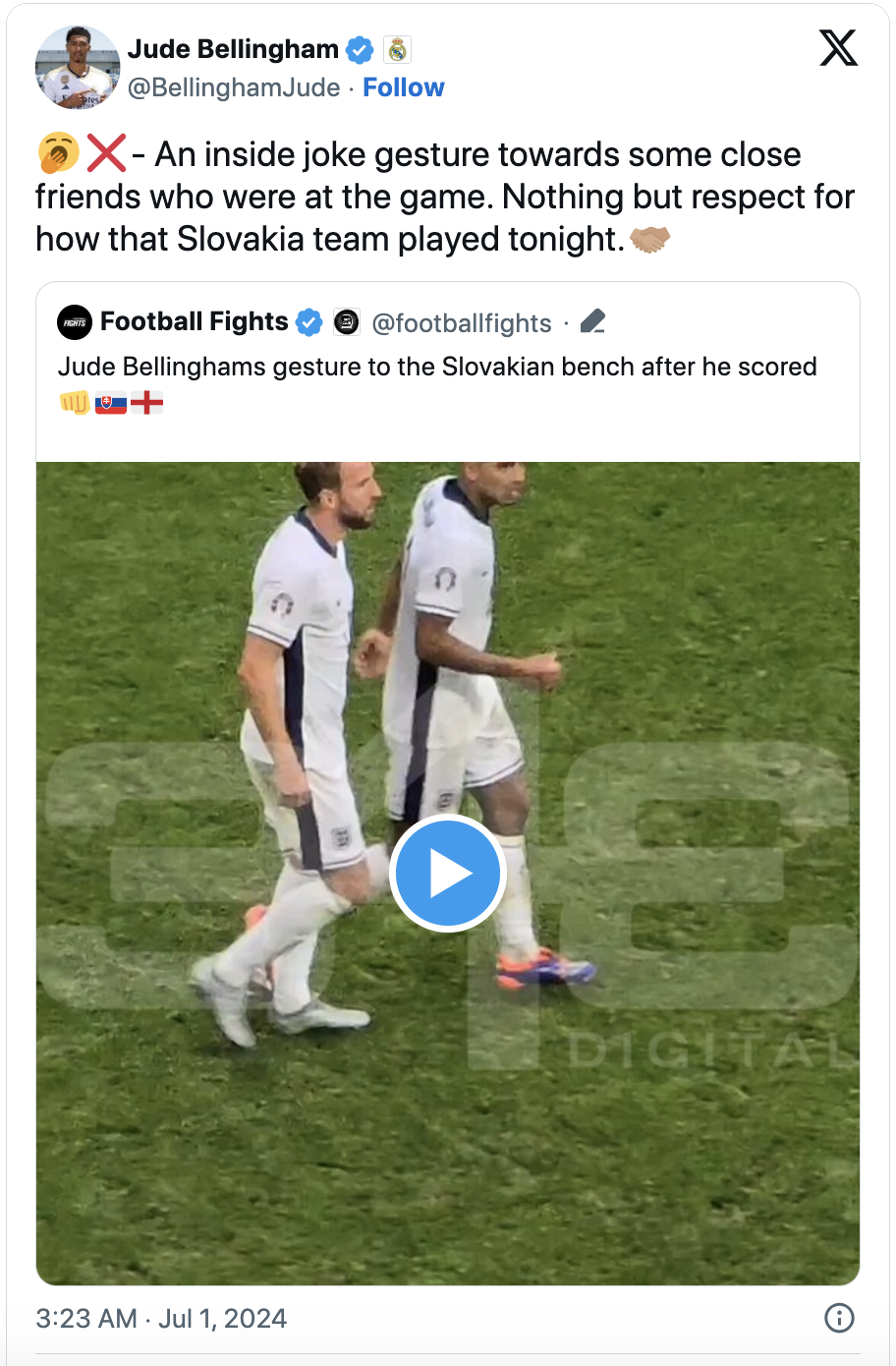Open the X logo link
896x1366 pixels.
pyautogui.click(x=838, y=47)
